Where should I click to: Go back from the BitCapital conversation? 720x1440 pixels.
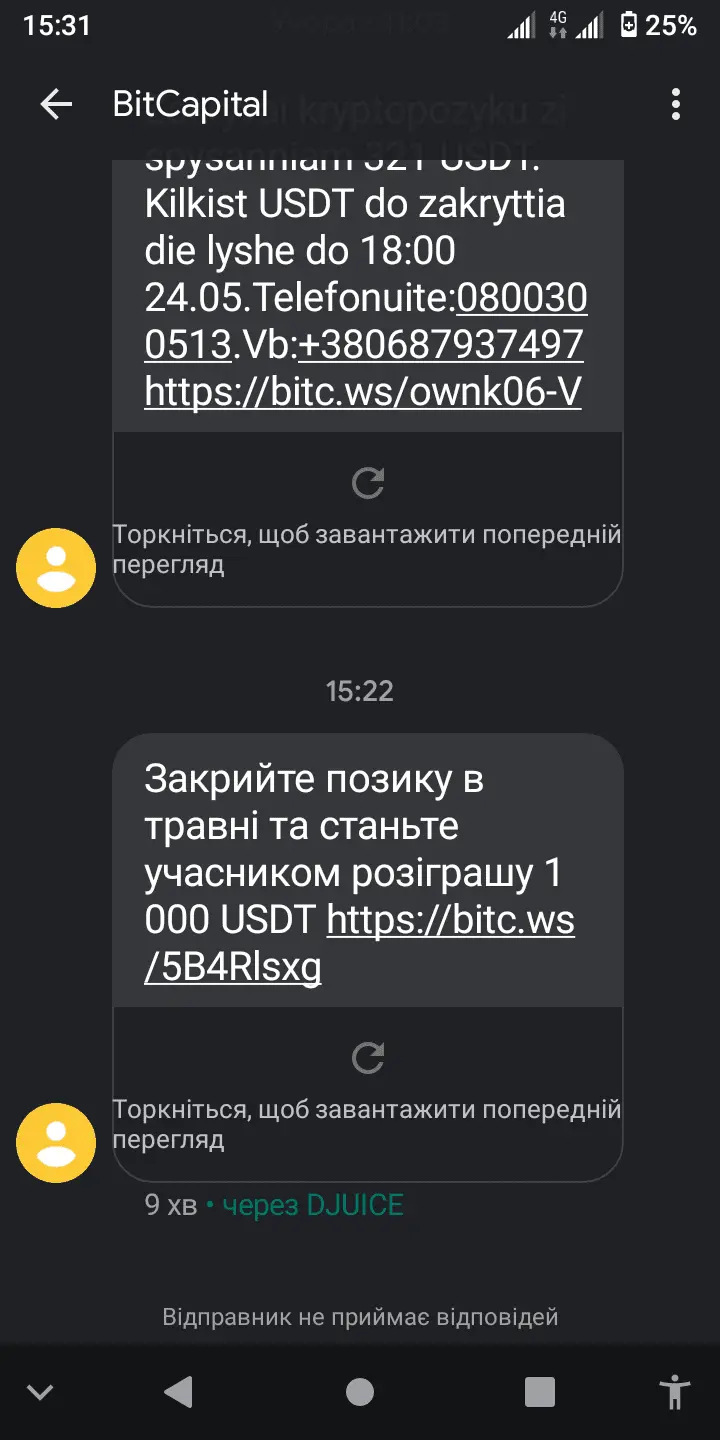[56, 104]
